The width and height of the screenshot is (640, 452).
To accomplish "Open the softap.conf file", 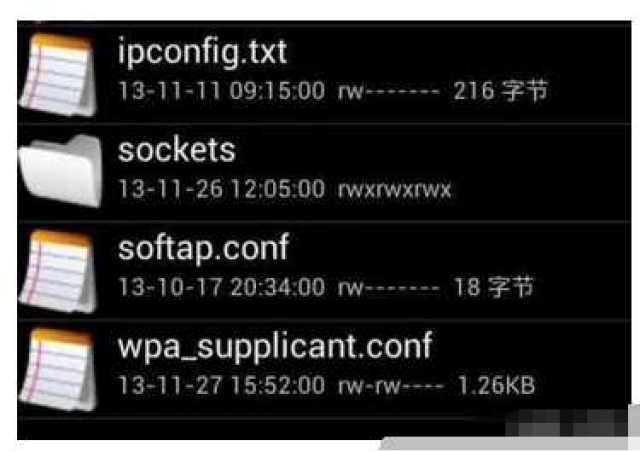I will [x=324, y=271].
